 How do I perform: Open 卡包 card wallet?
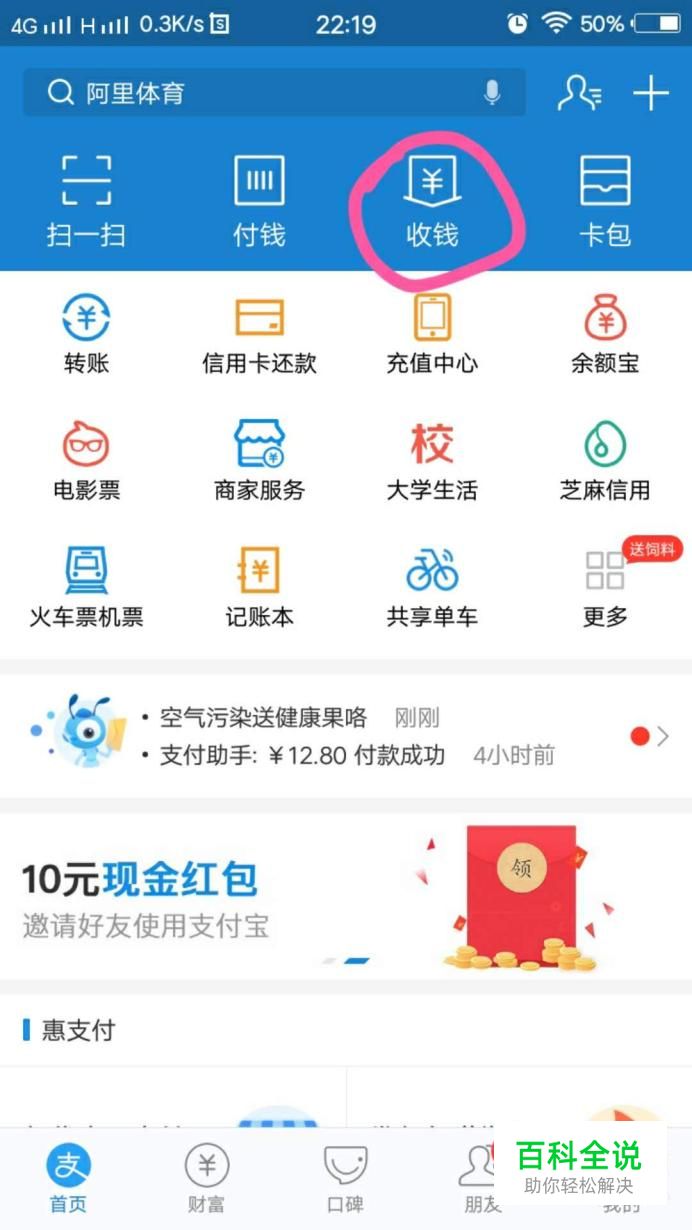click(x=605, y=200)
